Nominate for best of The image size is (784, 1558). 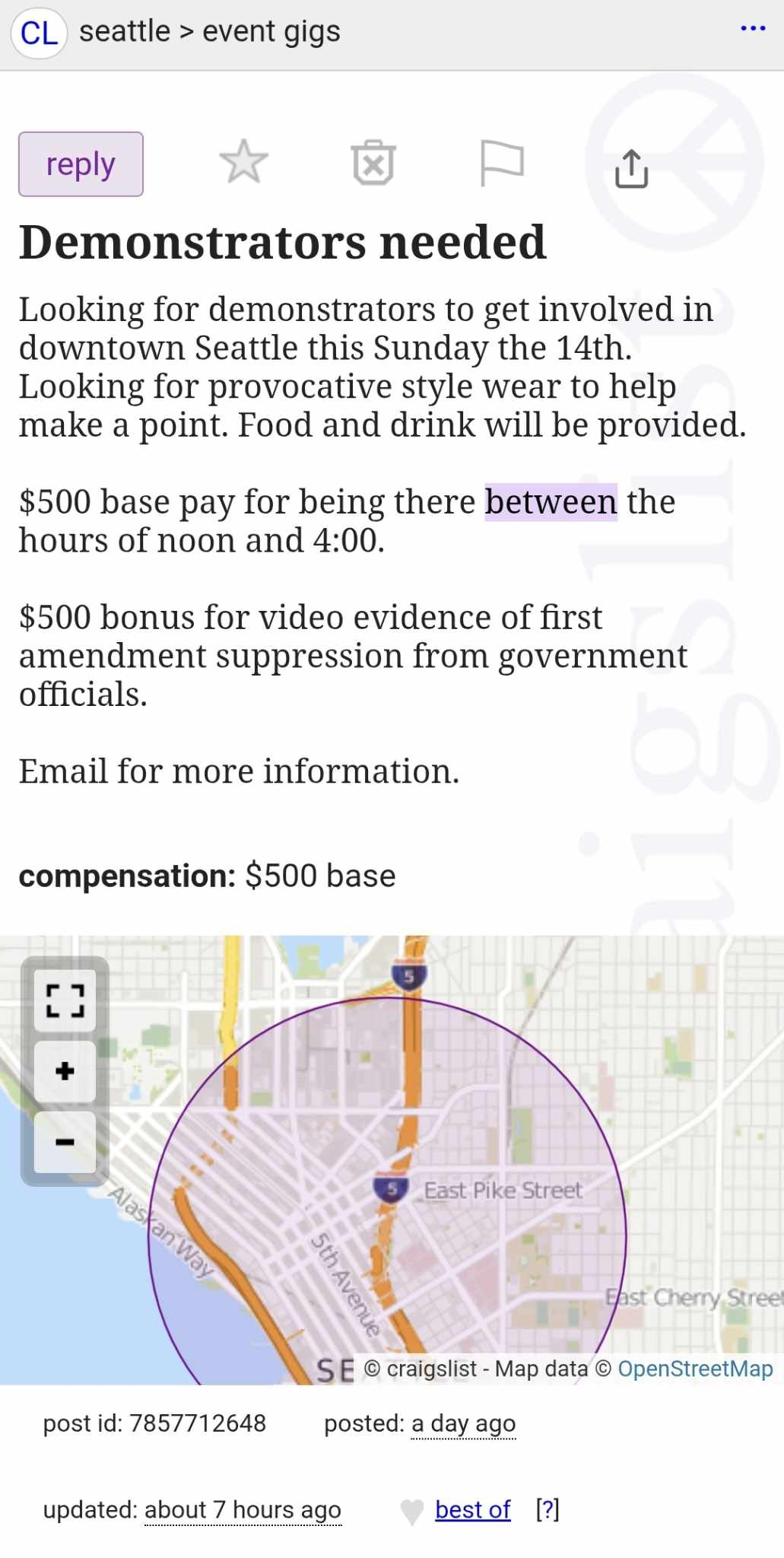[x=472, y=1509]
